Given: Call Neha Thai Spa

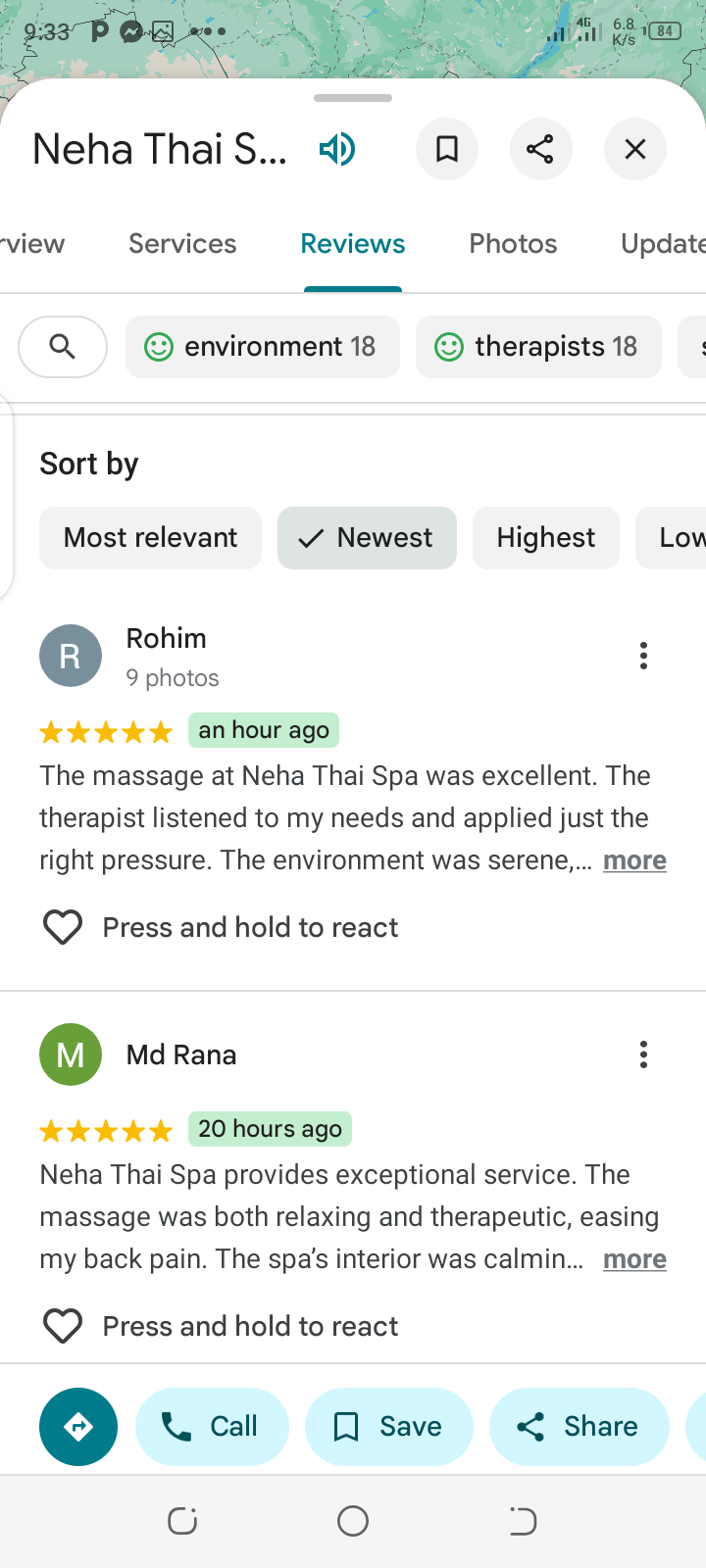Looking at the screenshot, I should [212, 1427].
